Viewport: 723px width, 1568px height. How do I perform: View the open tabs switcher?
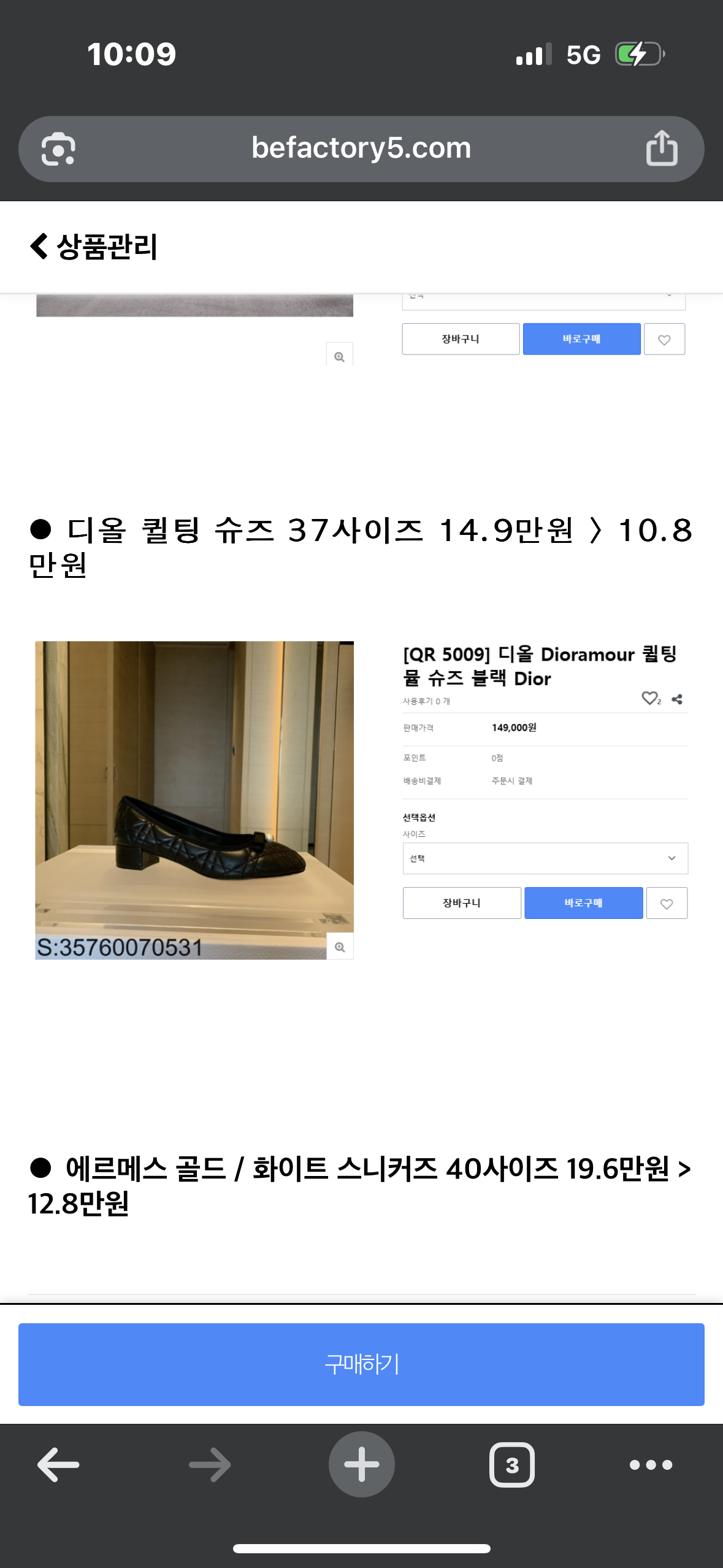tap(511, 1464)
